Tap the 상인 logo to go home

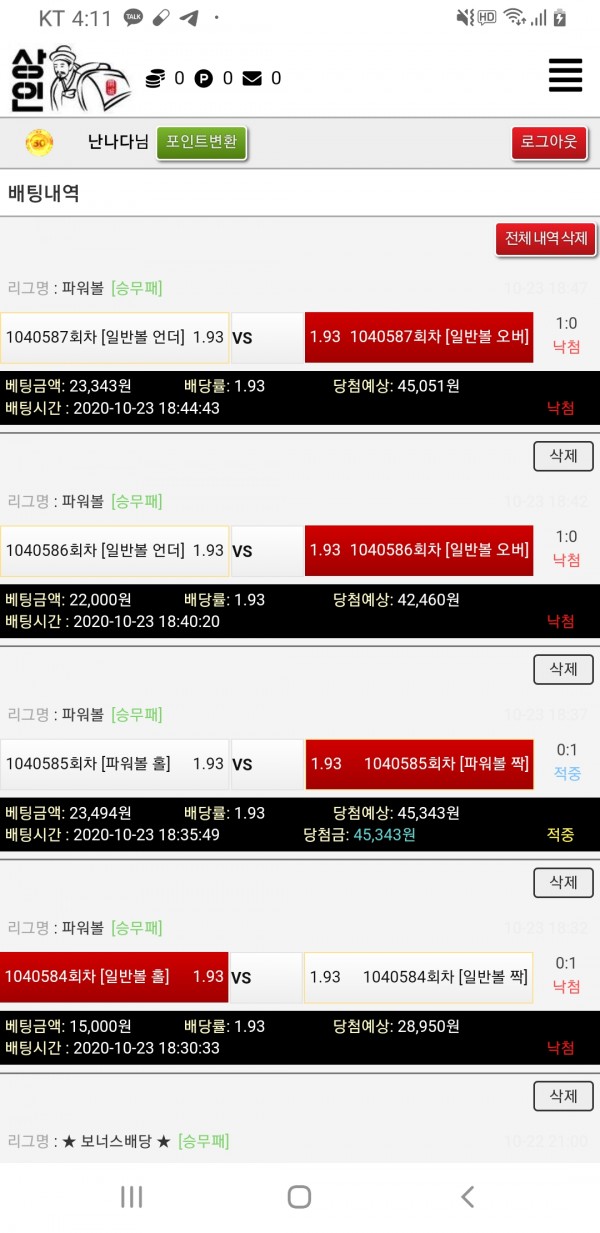click(x=70, y=78)
